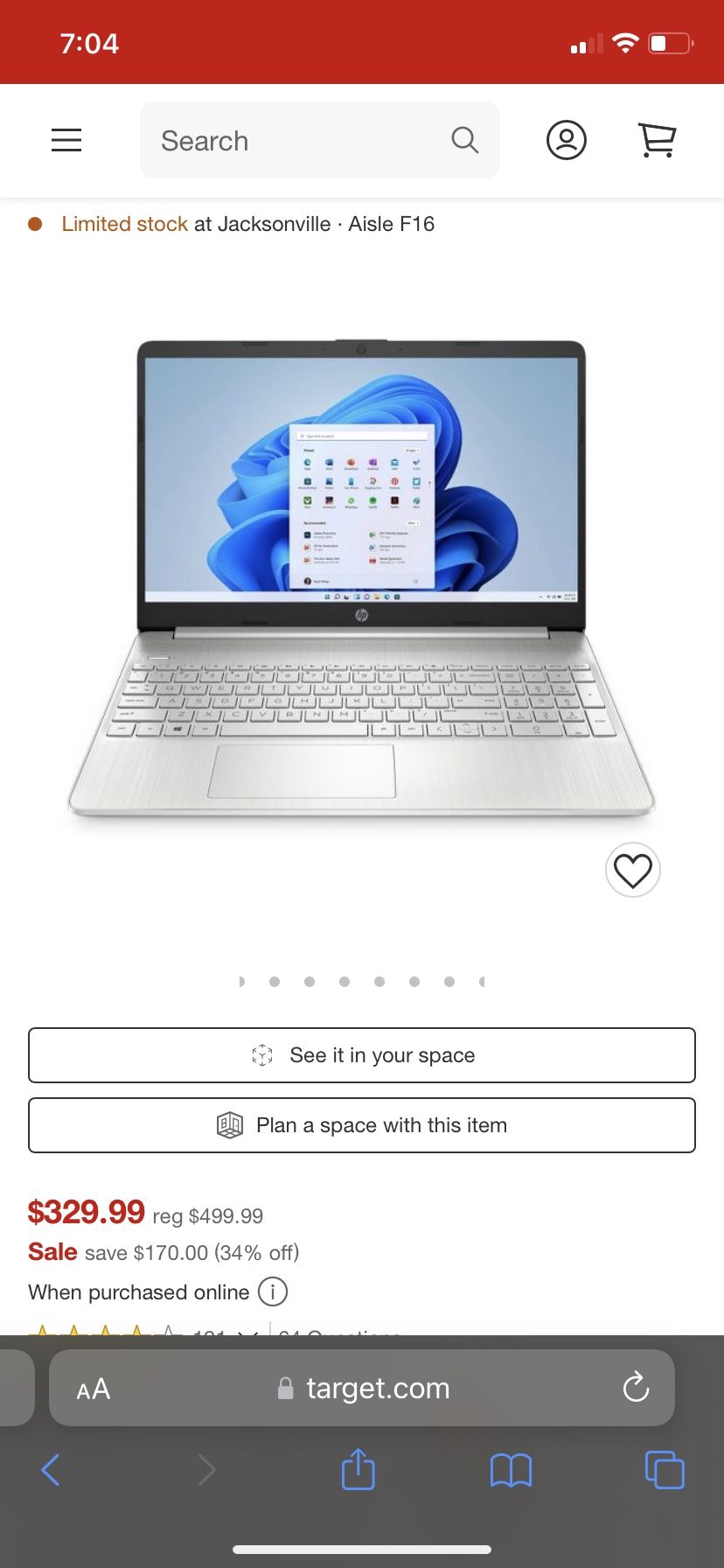The height and width of the screenshot is (1568, 724).
Task: Open the shopping cart
Action: tap(658, 140)
